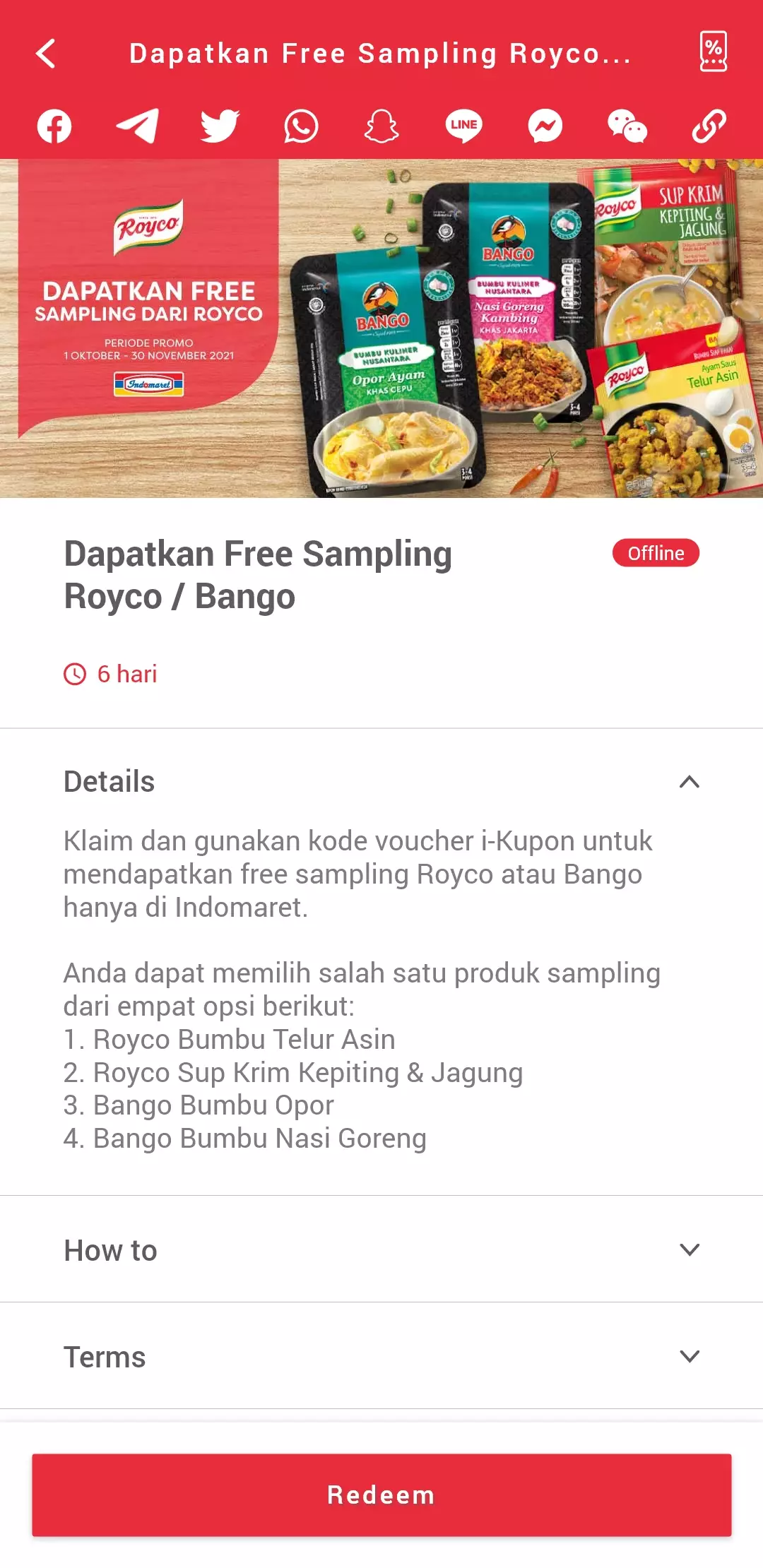763x1568 pixels.
Task: Share the promo on Twitter
Action: pos(220,126)
